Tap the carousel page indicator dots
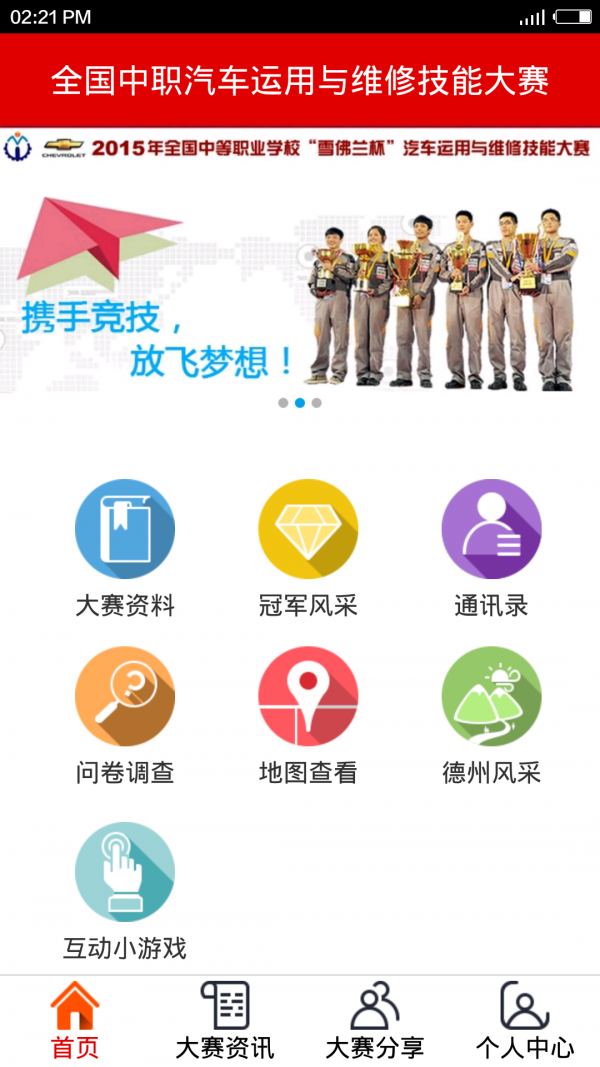 [x=300, y=403]
